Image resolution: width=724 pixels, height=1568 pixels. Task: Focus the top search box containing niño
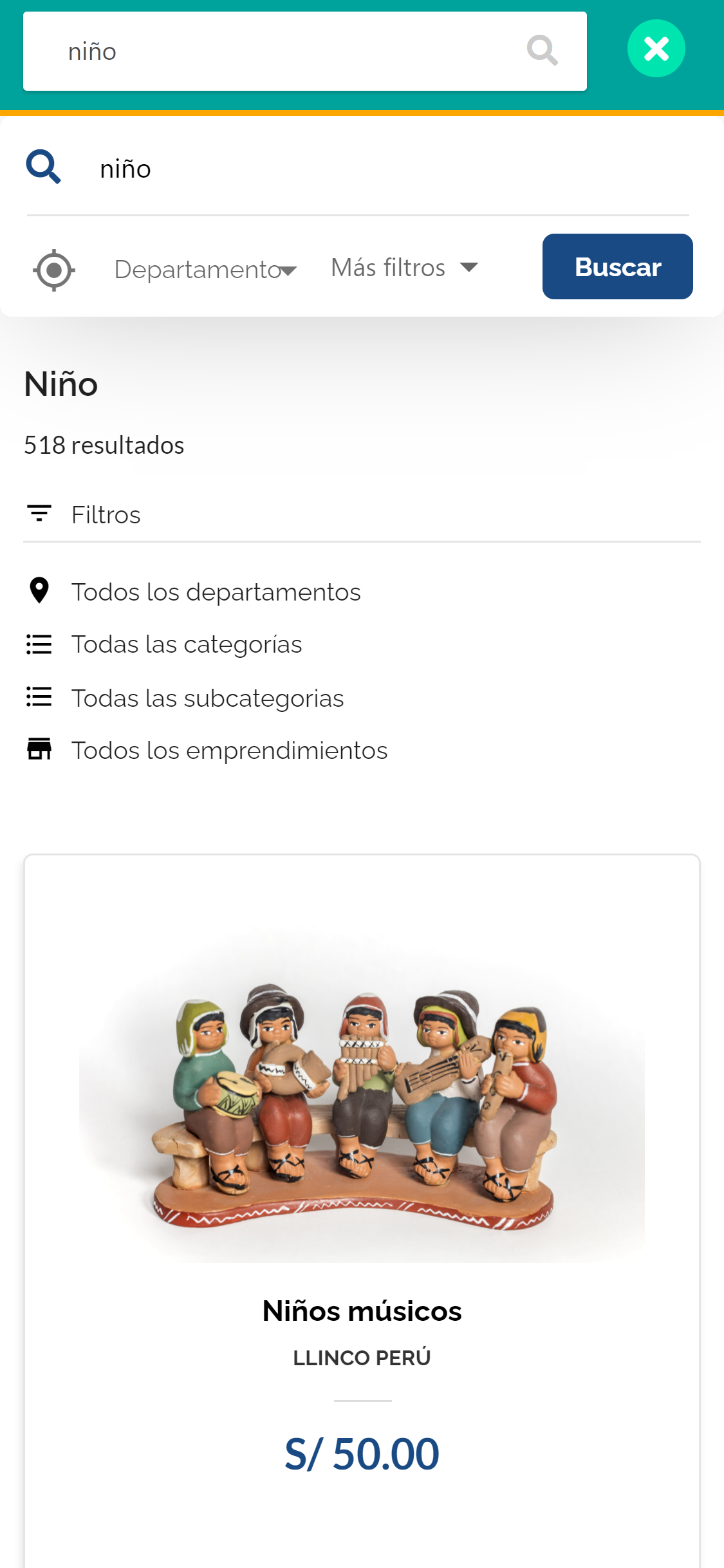pos(305,51)
